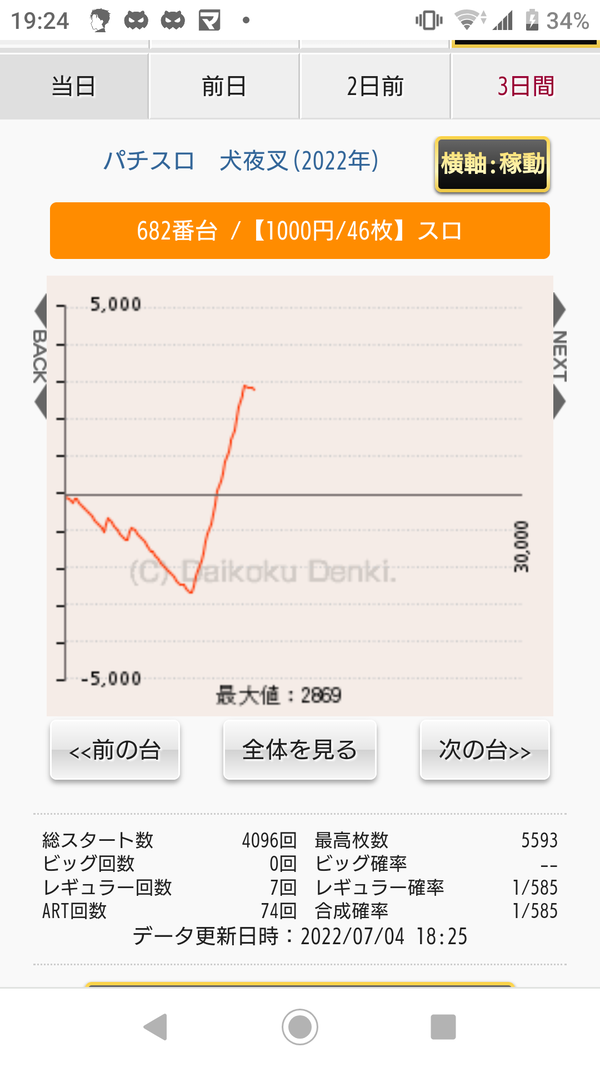Viewport: 600px width, 1067px height.
Task: Switch to the 当日 tab
Action: (73, 86)
